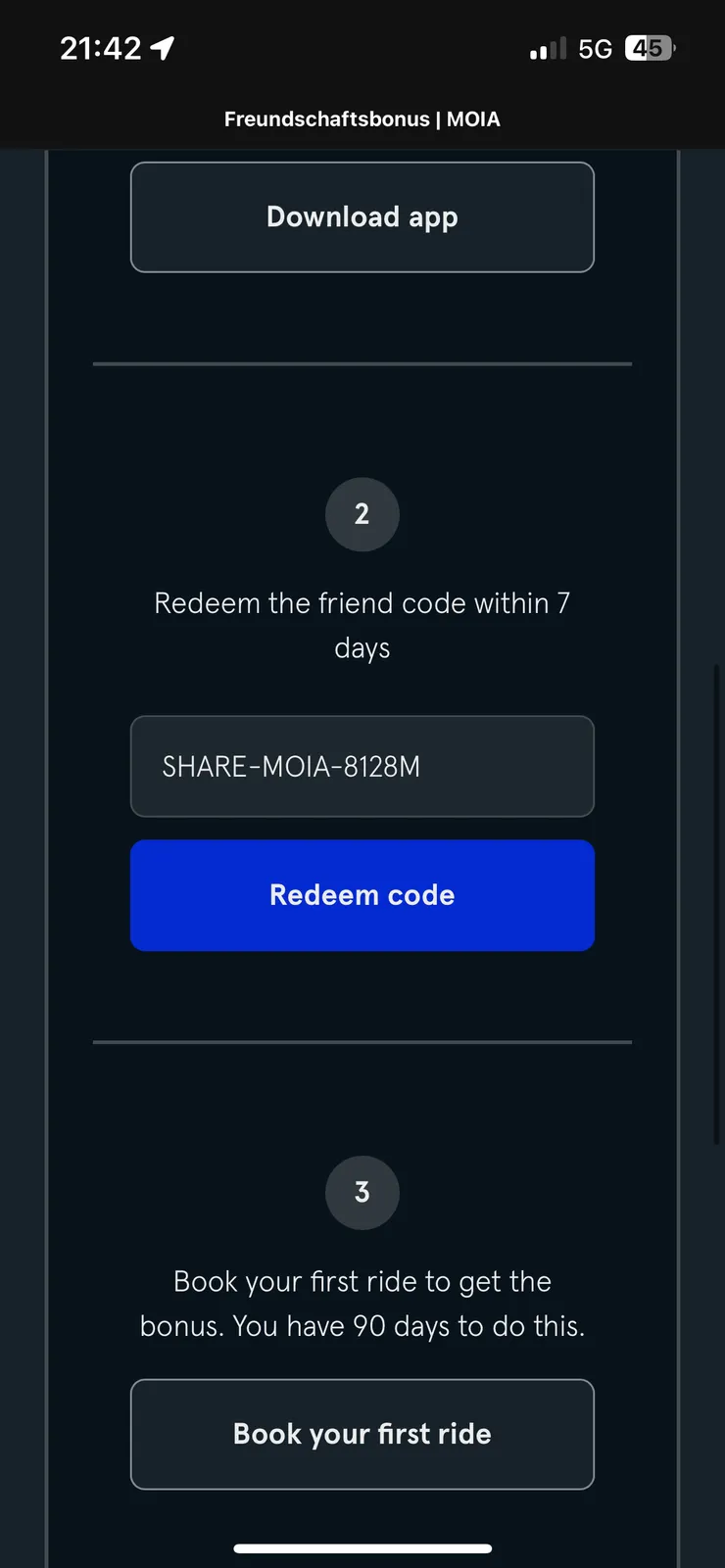Select the SHARE-MOIA-8128M code field

[x=362, y=766]
